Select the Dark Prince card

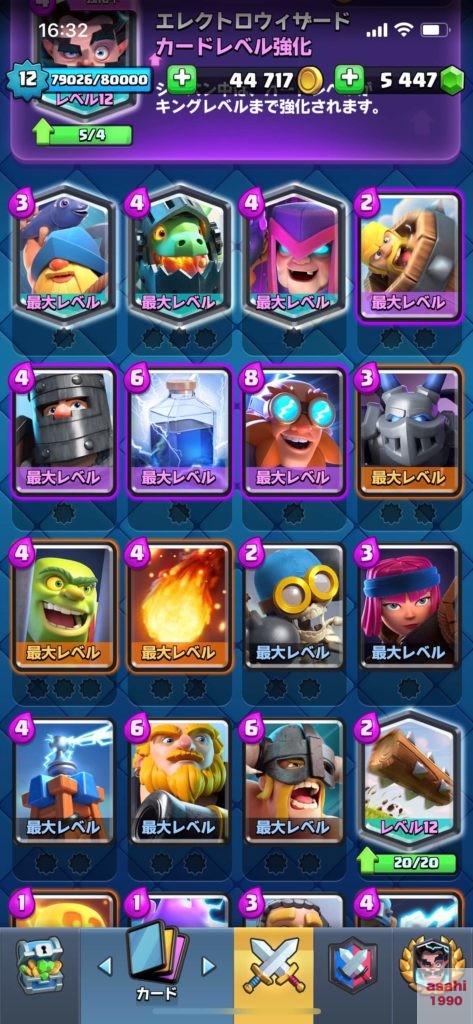pyautogui.click(x=63, y=432)
